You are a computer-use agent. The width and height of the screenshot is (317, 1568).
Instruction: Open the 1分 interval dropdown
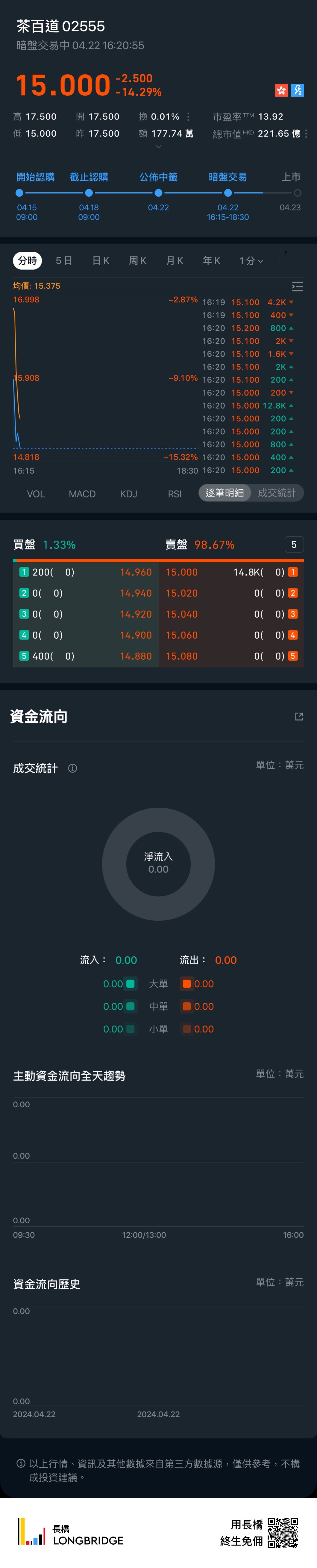tap(251, 260)
